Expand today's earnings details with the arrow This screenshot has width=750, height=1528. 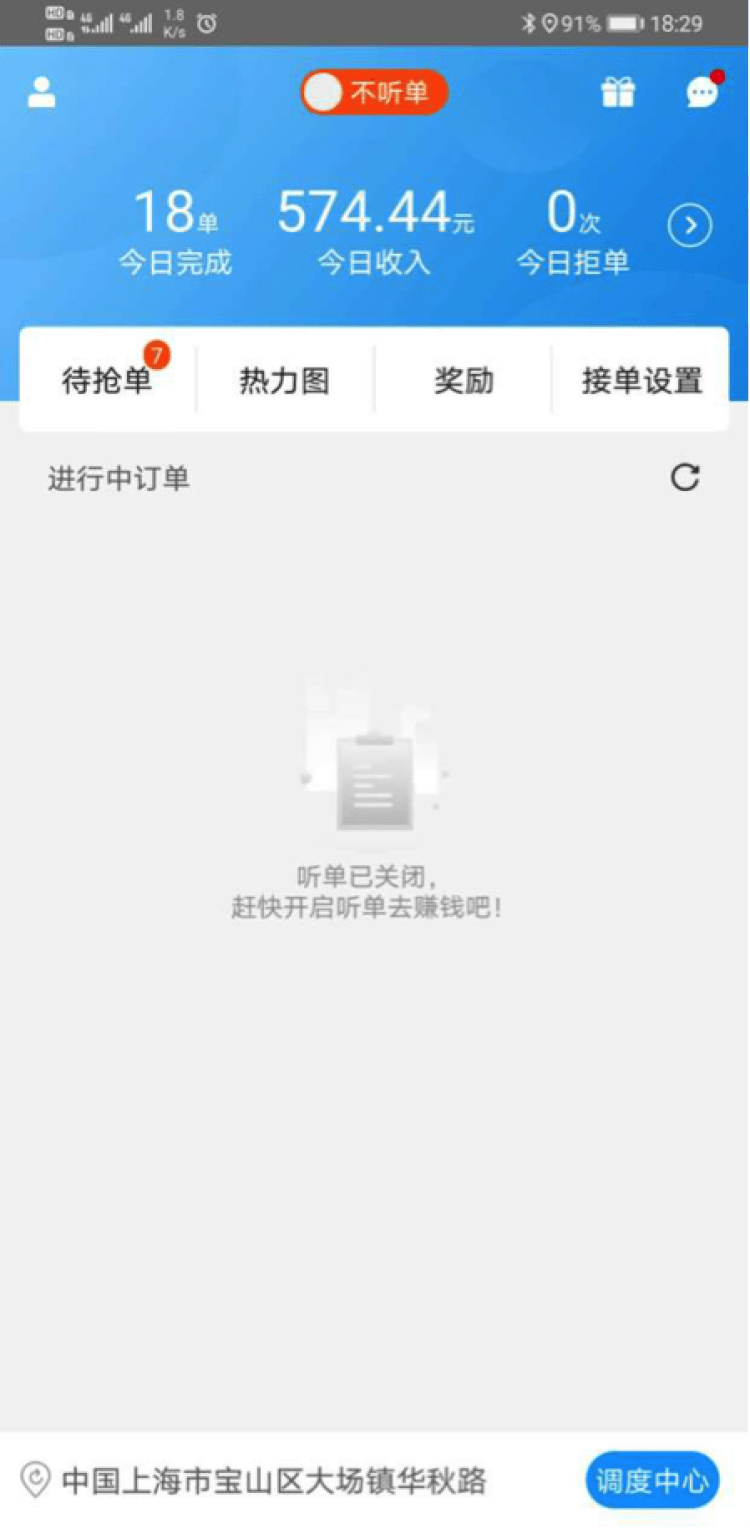688,225
